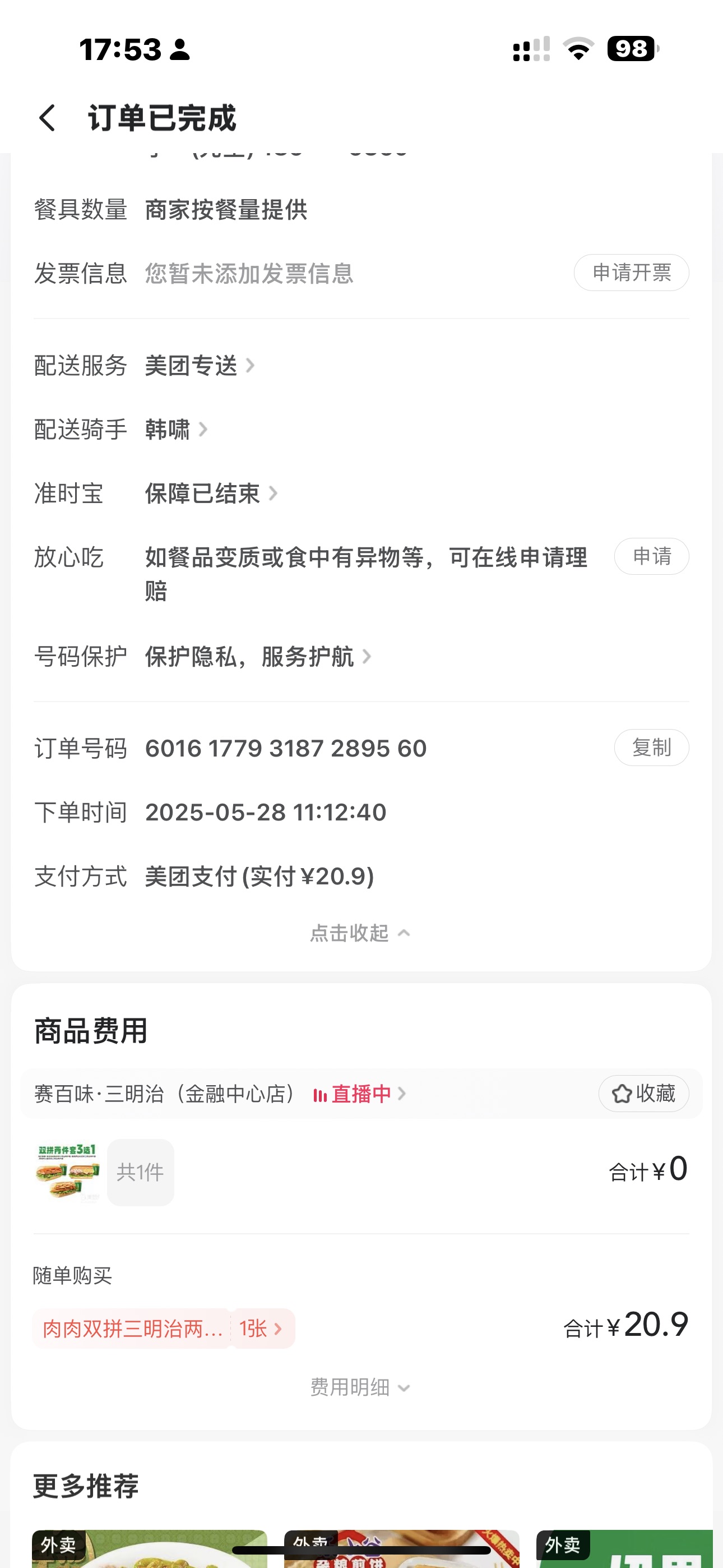Viewport: 723px width, 1568px height.
Task: Tap the 申请开票 invoice button
Action: click(631, 273)
